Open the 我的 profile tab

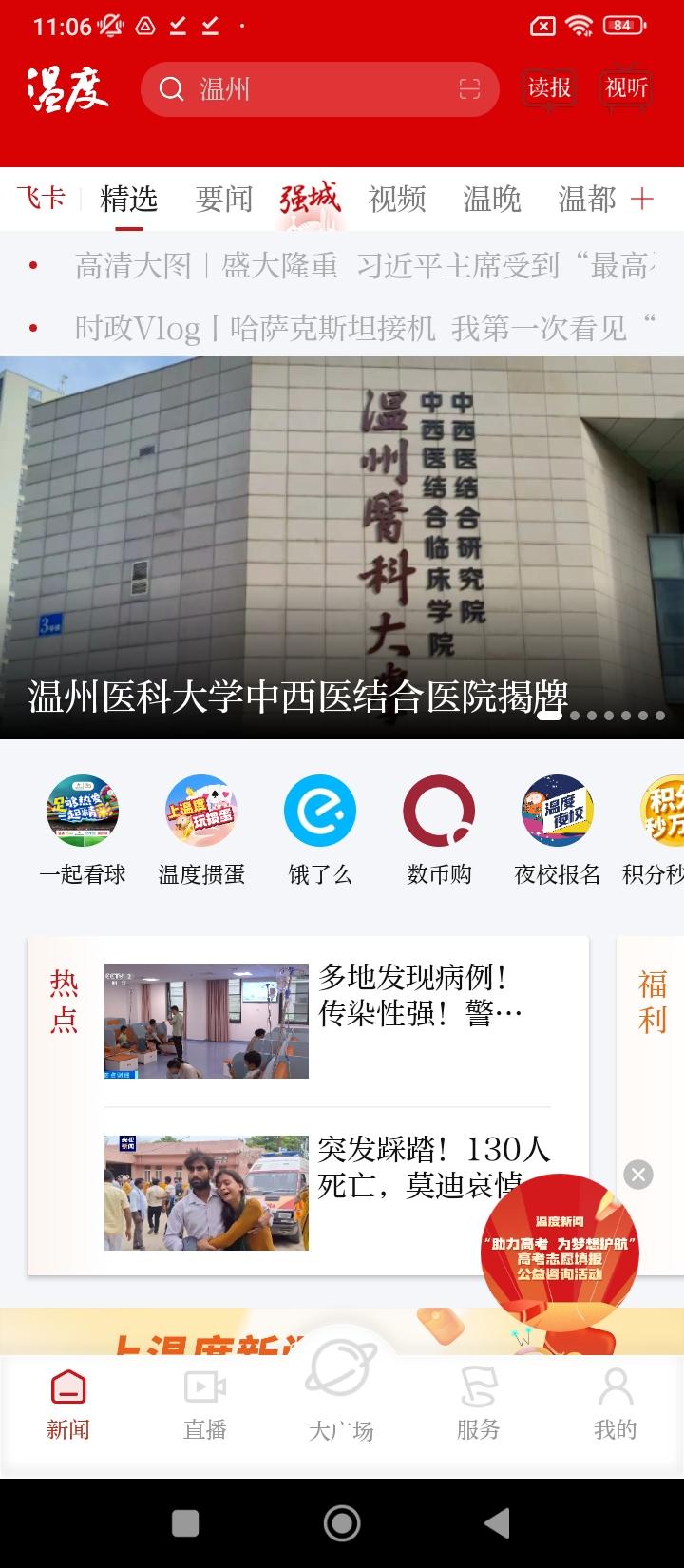click(616, 1405)
